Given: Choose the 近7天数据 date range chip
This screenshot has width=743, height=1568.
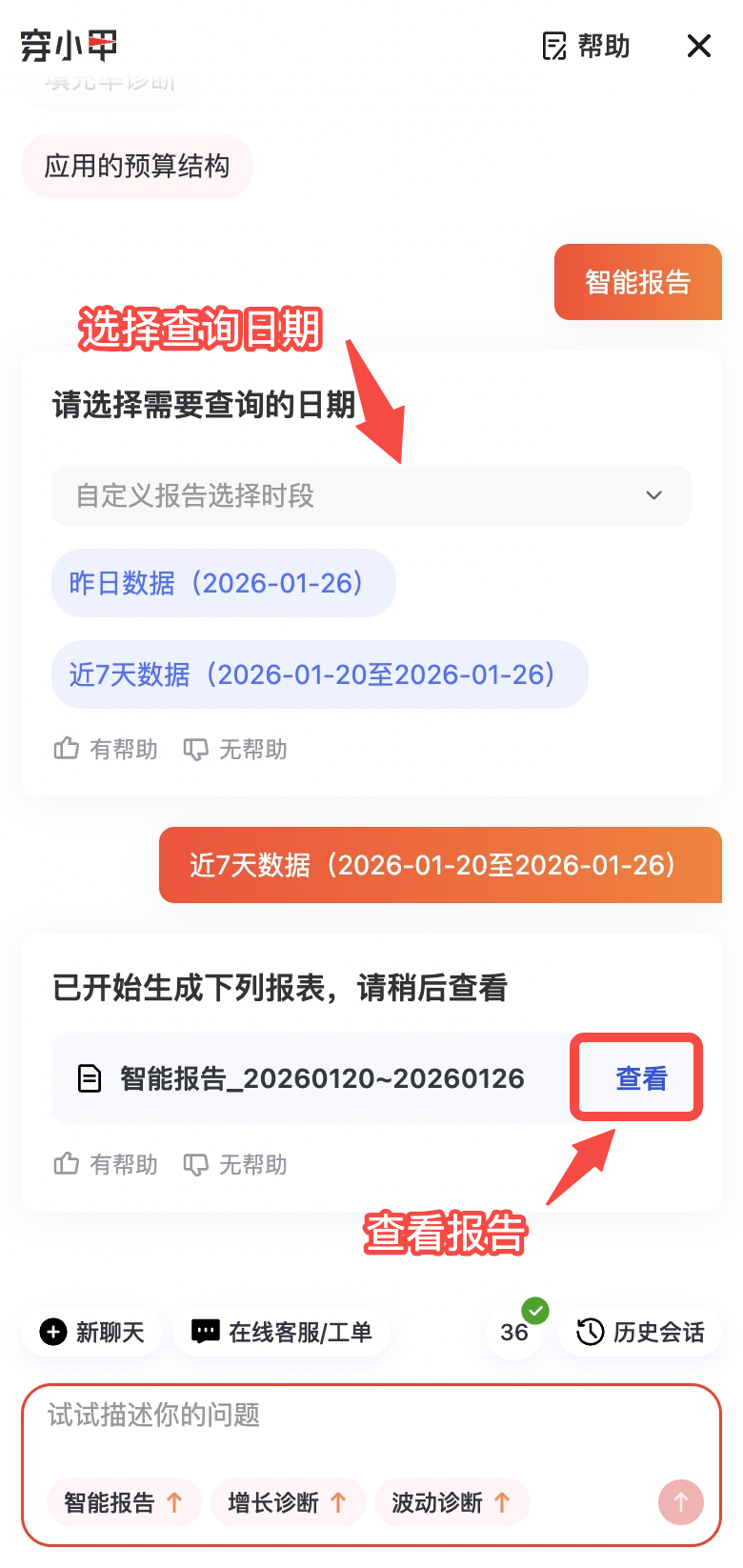Looking at the screenshot, I should pos(319,674).
